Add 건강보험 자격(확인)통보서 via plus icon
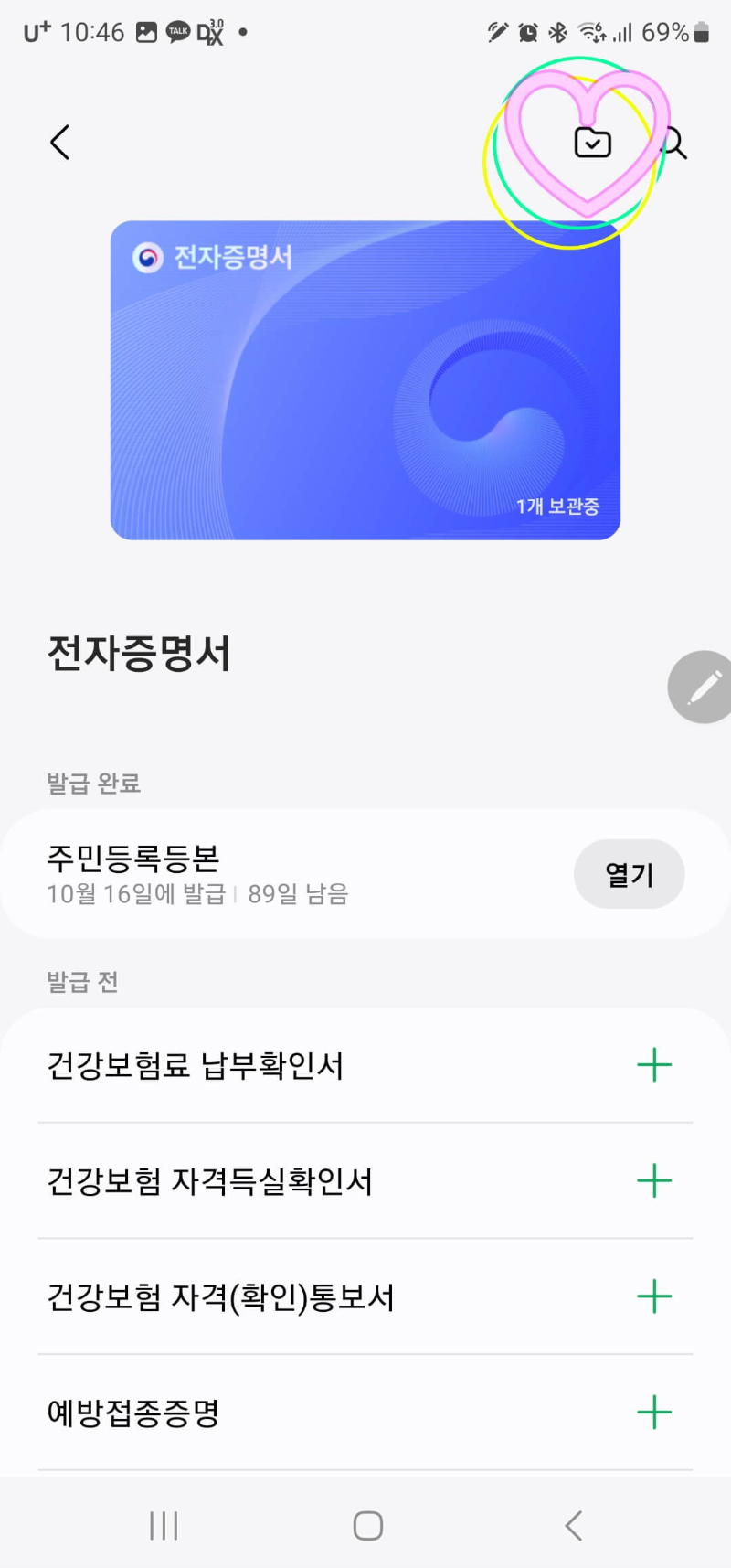 (x=654, y=1296)
